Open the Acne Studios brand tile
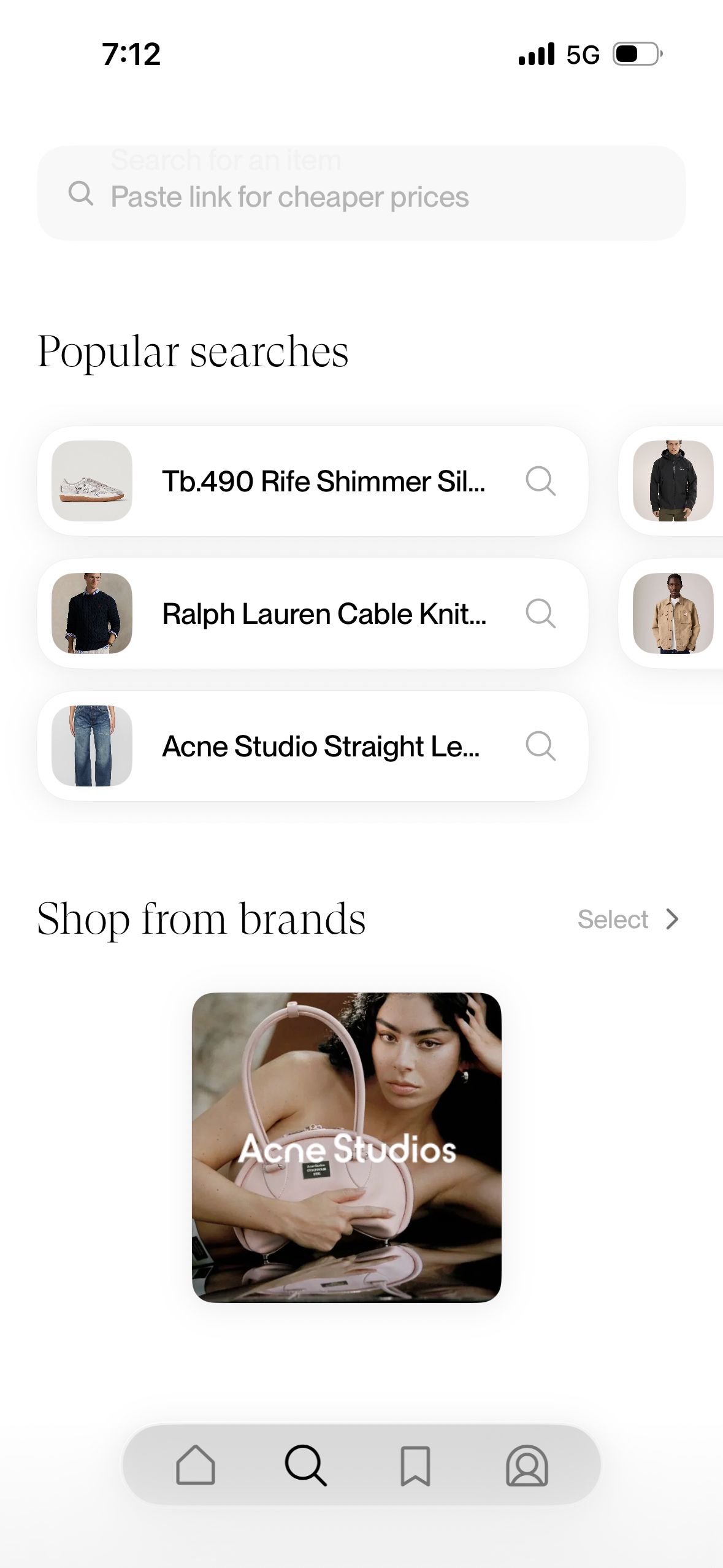Screen dimensions: 723x1568 pos(346,1147)
